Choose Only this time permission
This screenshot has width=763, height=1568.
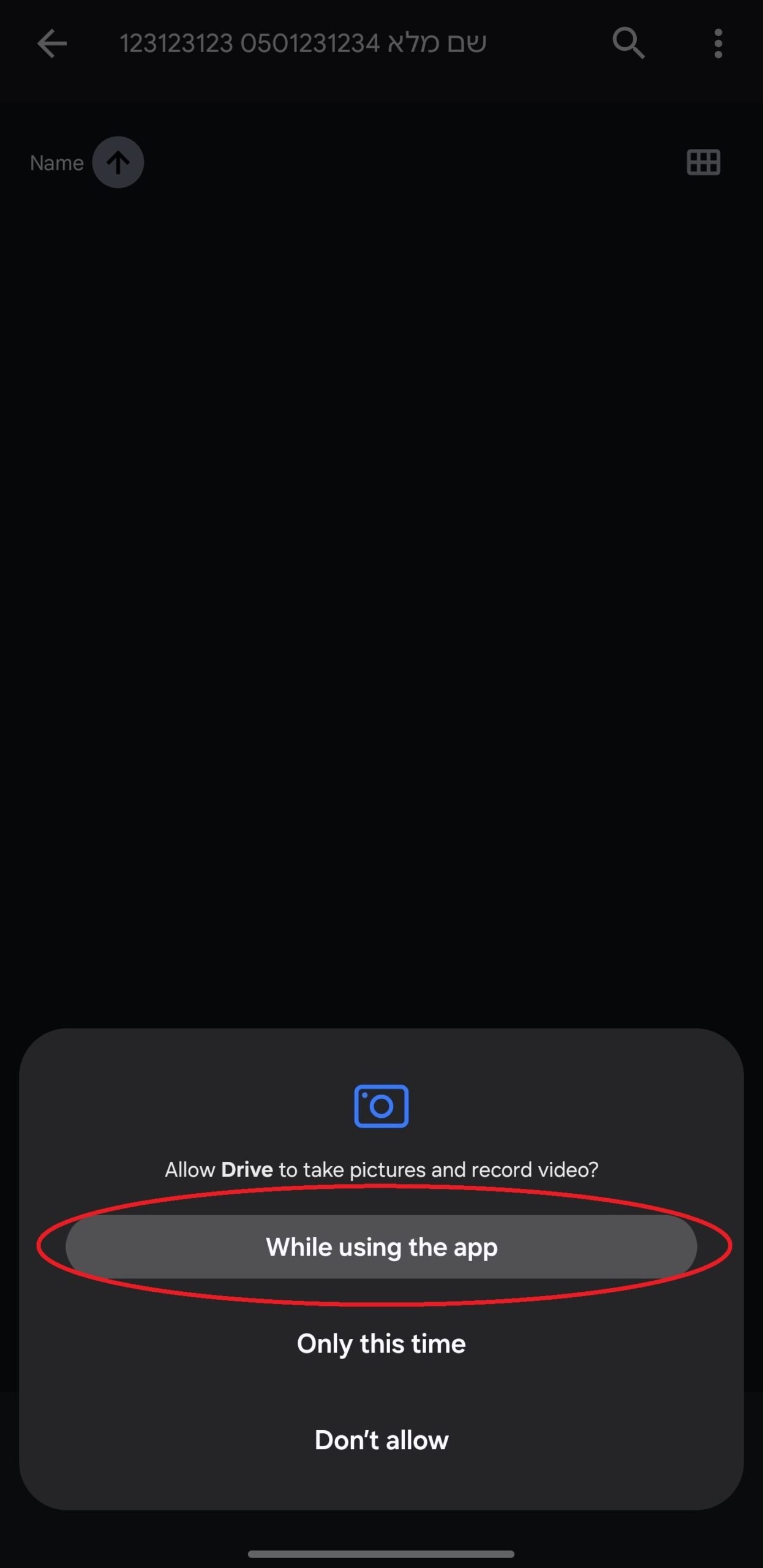click(x=381, y=1344)
